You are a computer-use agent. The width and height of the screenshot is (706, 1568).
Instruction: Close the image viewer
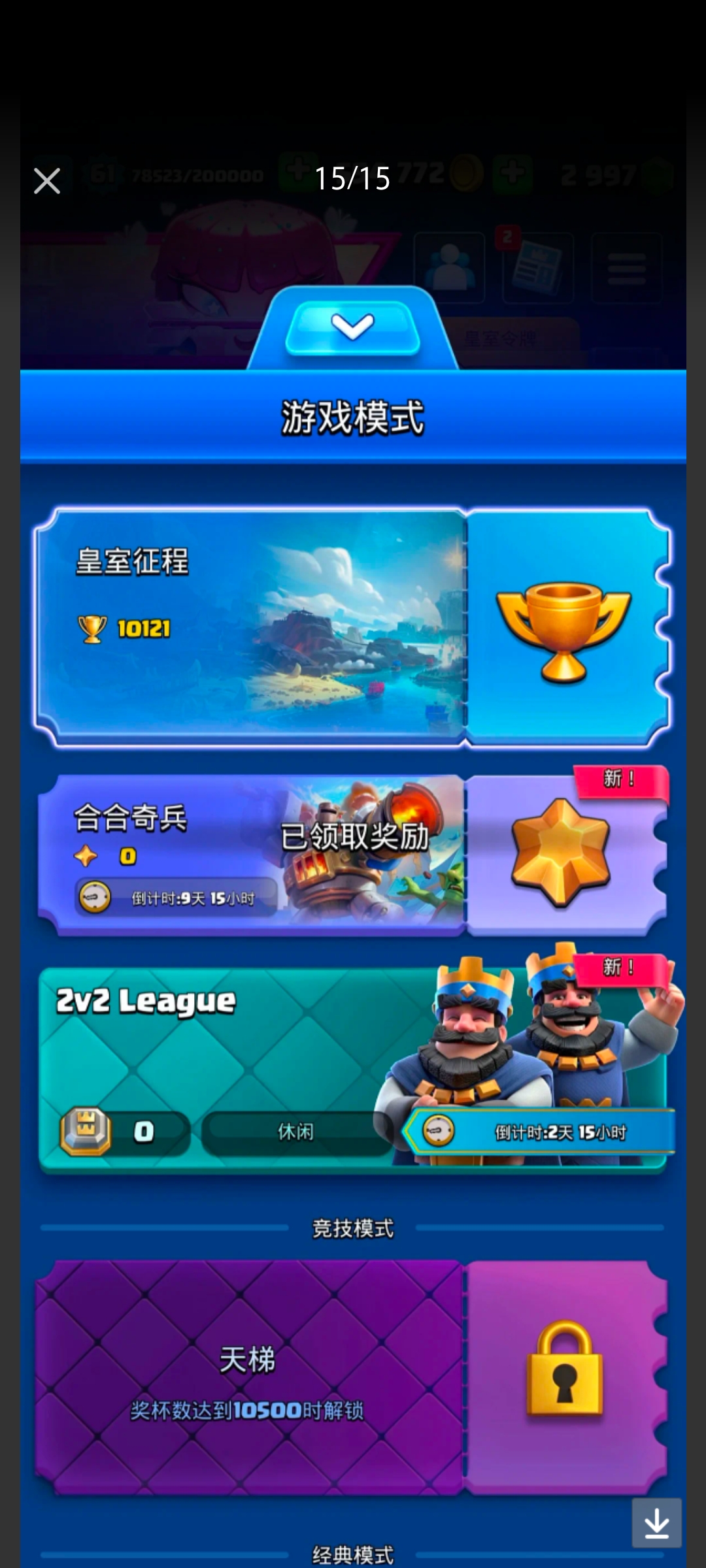47,181
